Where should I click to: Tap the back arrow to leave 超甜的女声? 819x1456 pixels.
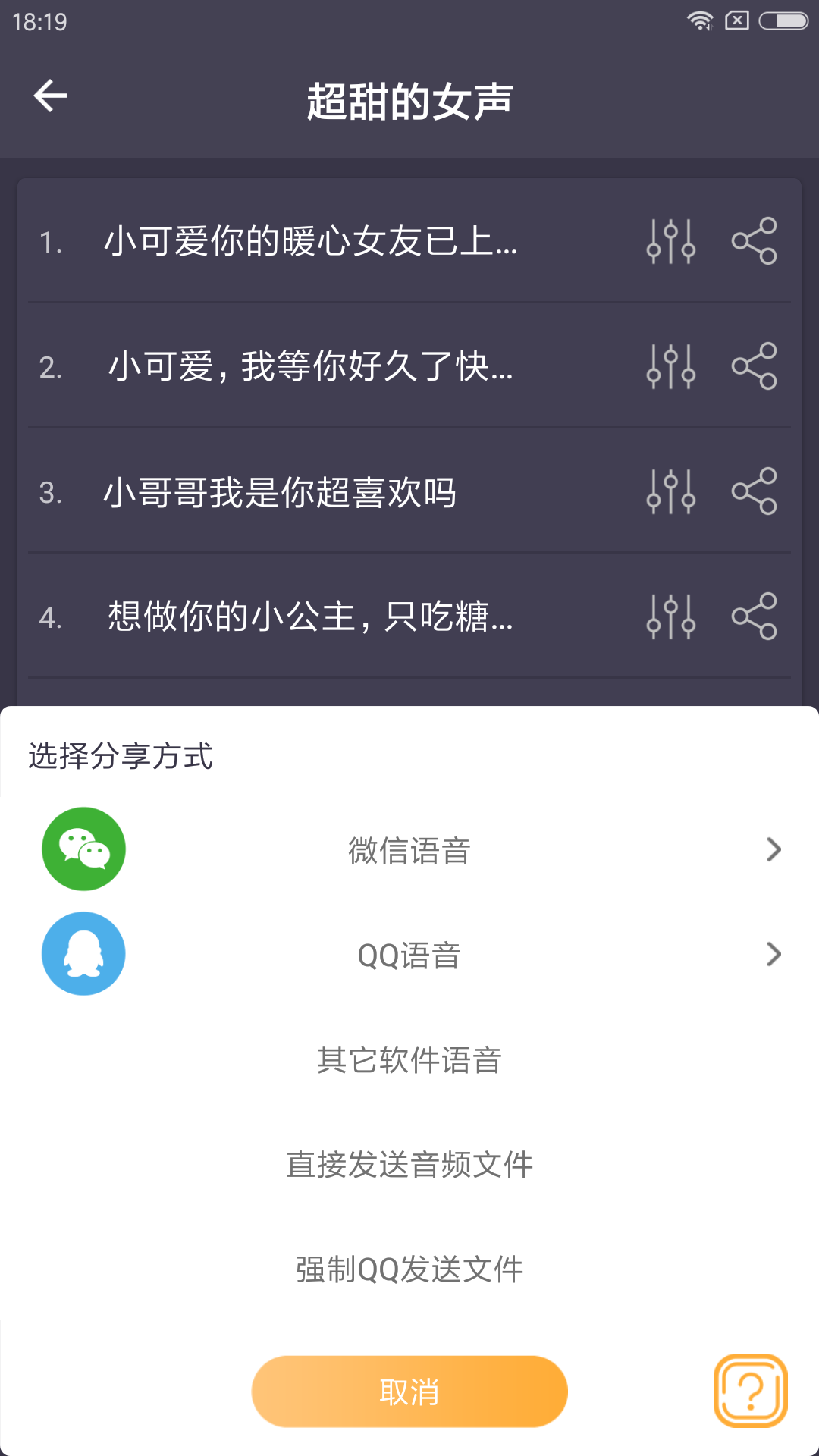[x=49, y=96]
